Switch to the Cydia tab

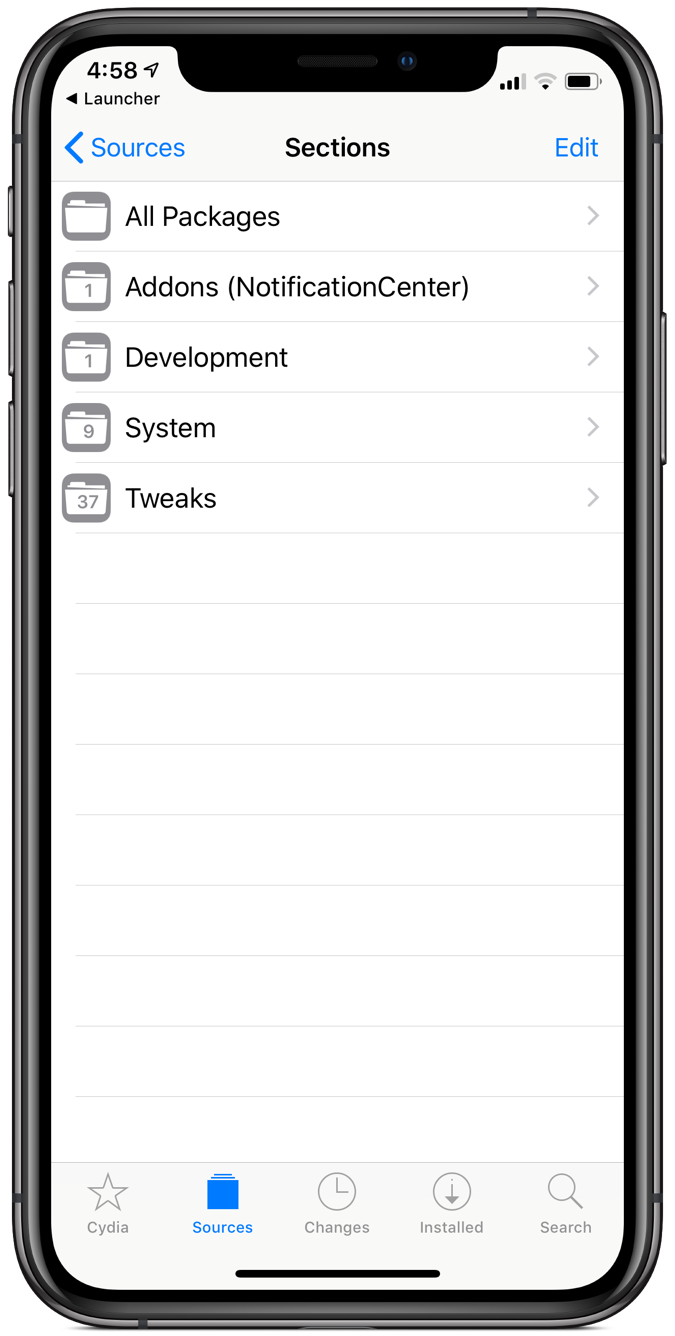pyautogui.click(x=108, y=1204)
